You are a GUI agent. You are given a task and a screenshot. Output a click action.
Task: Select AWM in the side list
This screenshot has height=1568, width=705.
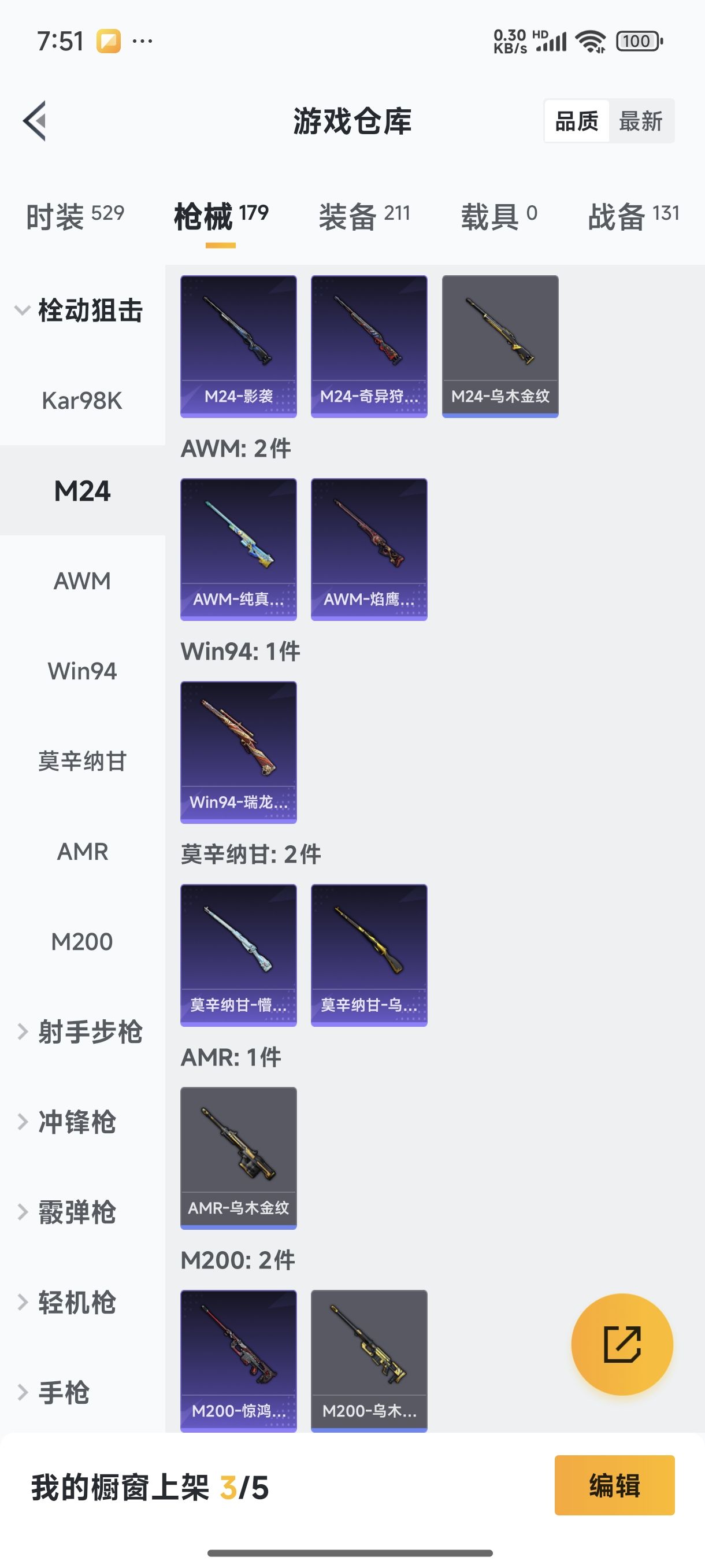pos(82,580)
